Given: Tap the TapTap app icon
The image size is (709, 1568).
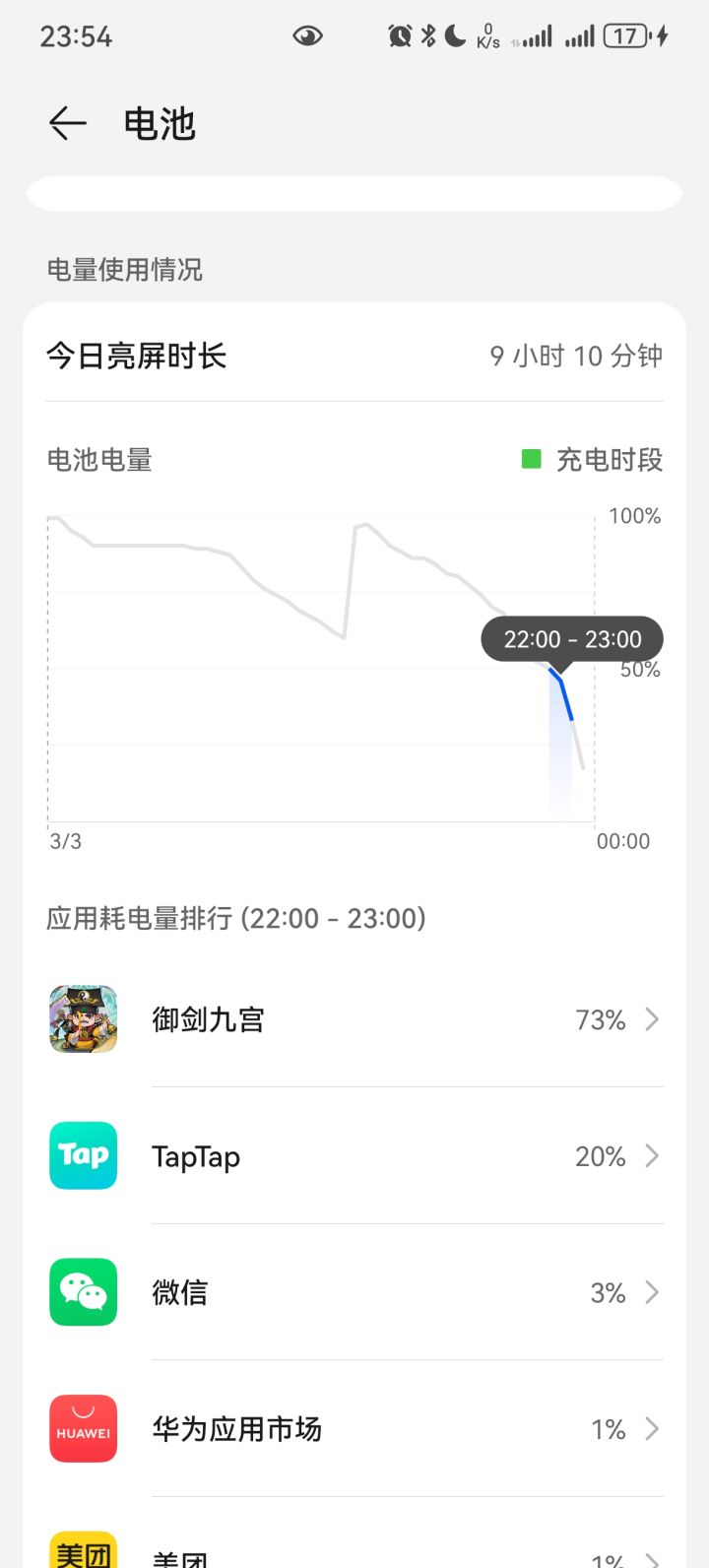Looking at the screenshot, I should pyautogui.click(x=83, y=1155).
